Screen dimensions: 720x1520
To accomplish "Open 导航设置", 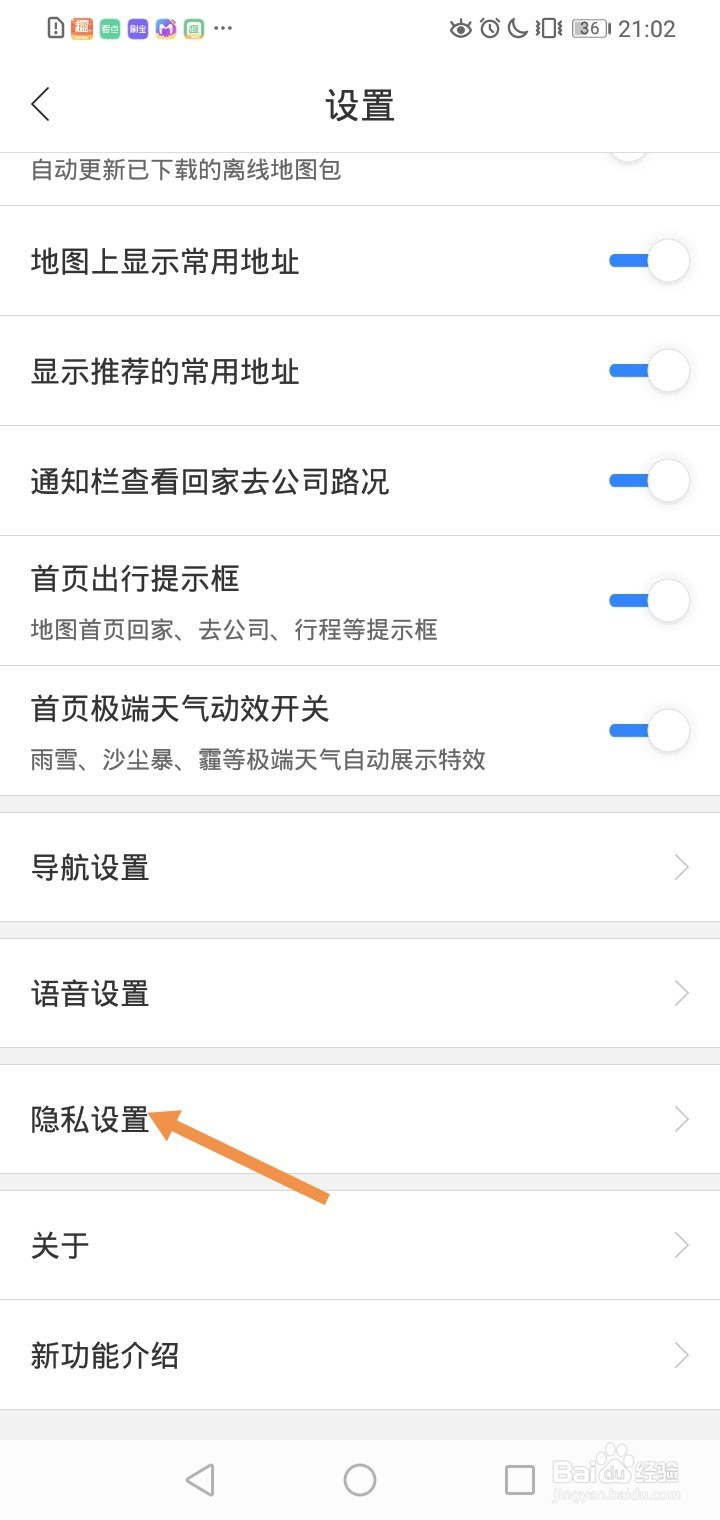I will (x=360, y=867).
